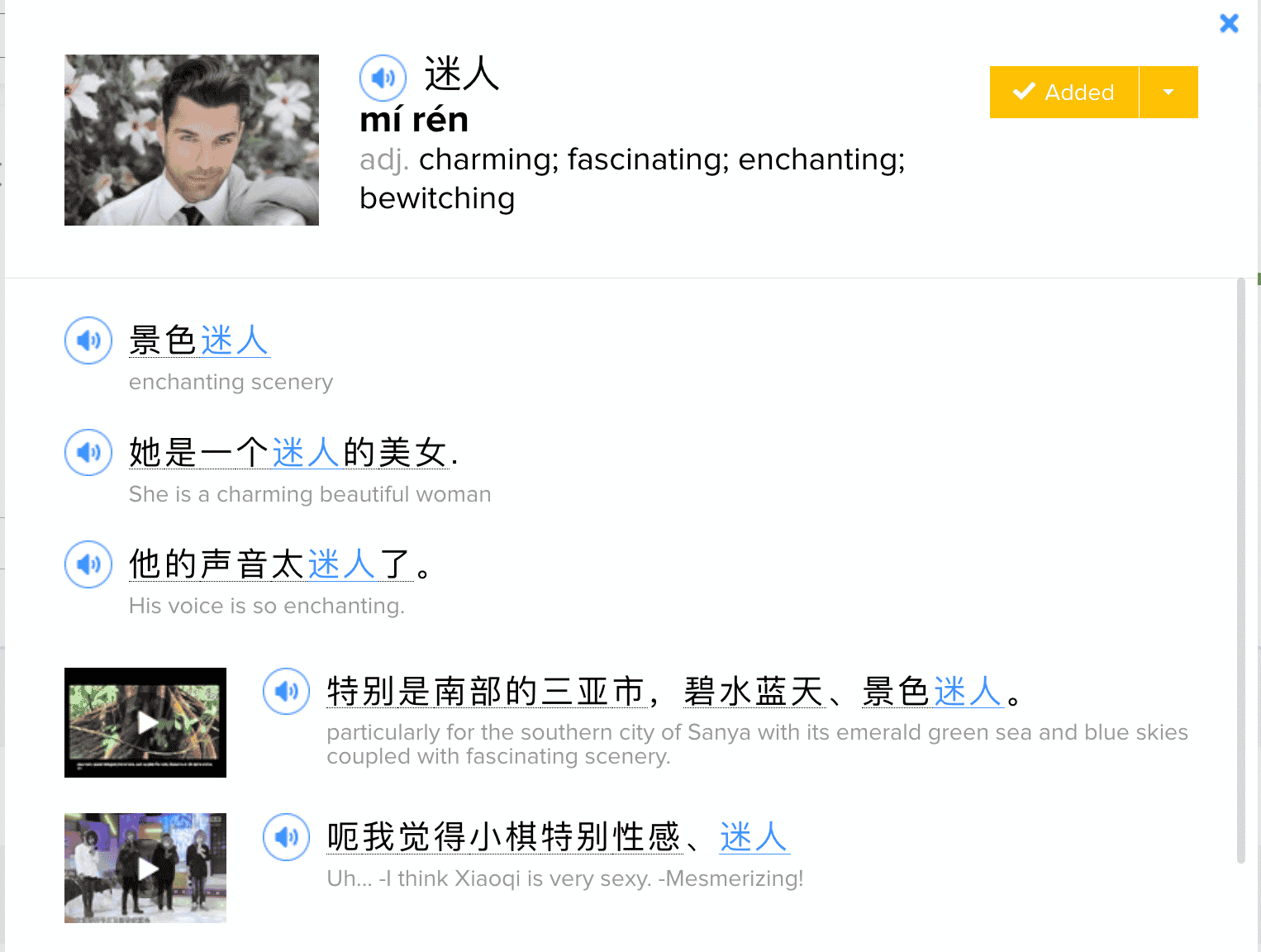Viewport: 1261px width, 952px height.
Task: Play audio for 'His voice is so enchanting'
Action: click(88, 564)
